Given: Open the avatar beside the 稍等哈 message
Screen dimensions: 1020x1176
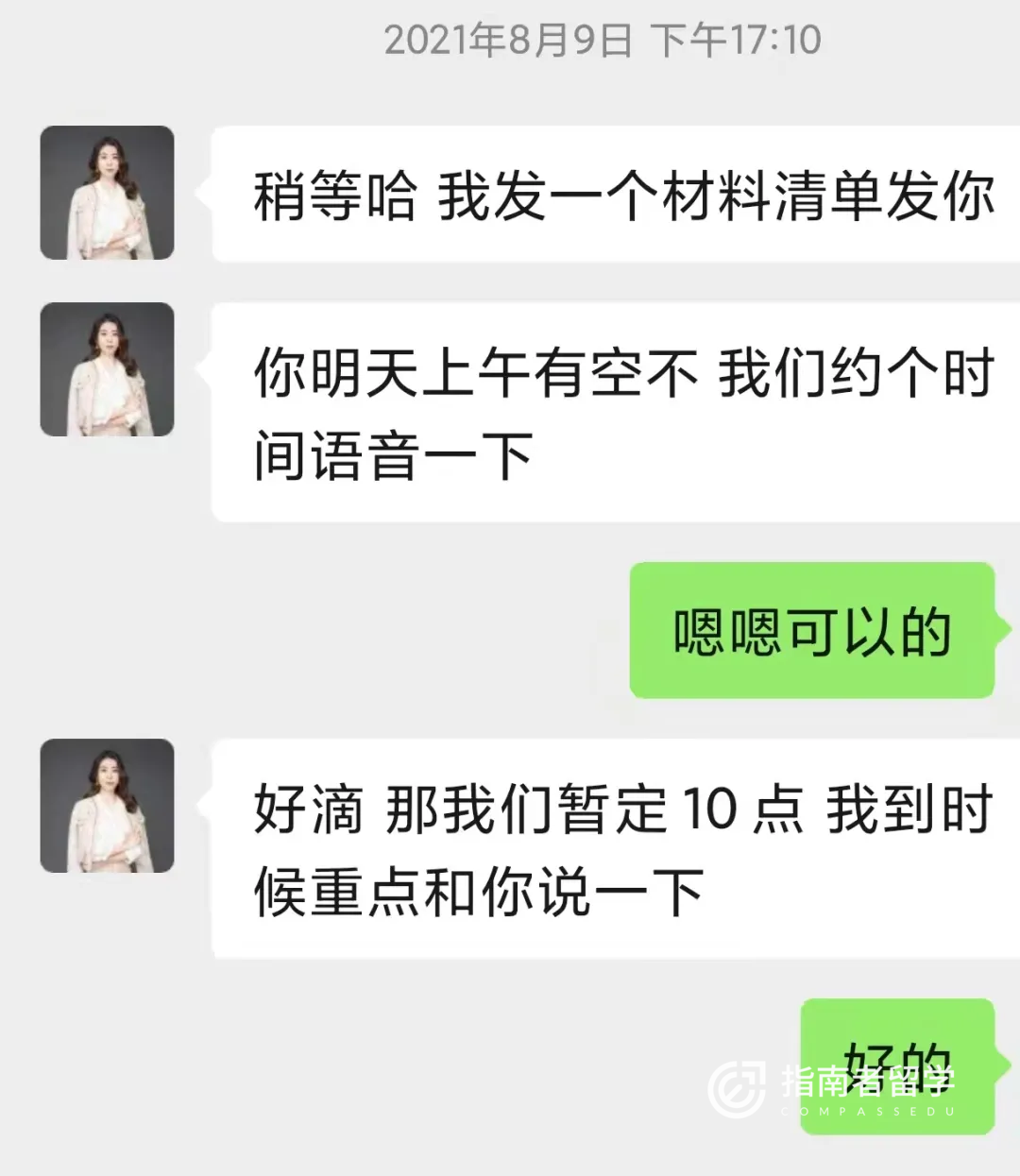Looking at the screenshot, I should click(107, 193).
